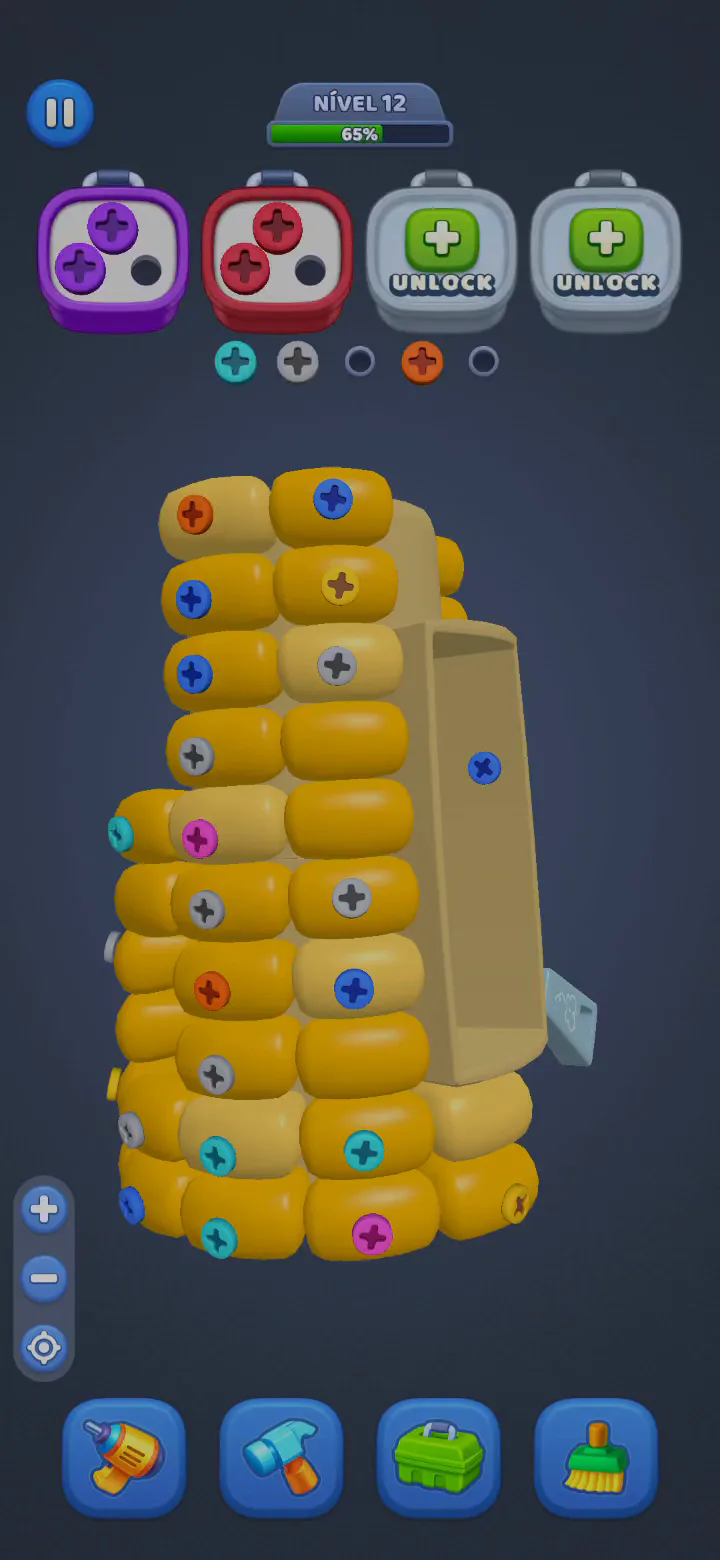
Task: Recenter the camera view
Action: (x=44, y=1347)
